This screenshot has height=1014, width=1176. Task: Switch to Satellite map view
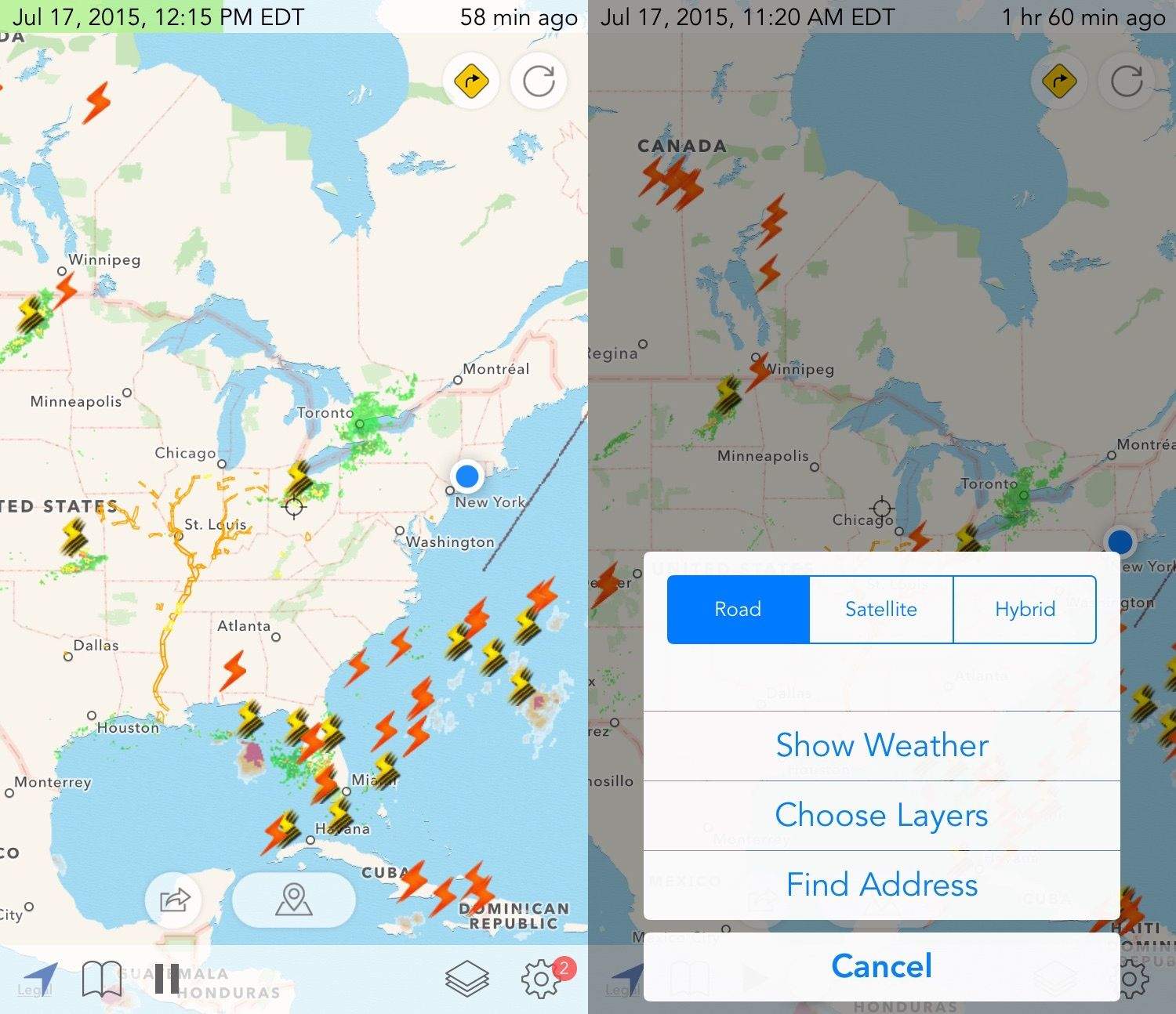[880, 610]
